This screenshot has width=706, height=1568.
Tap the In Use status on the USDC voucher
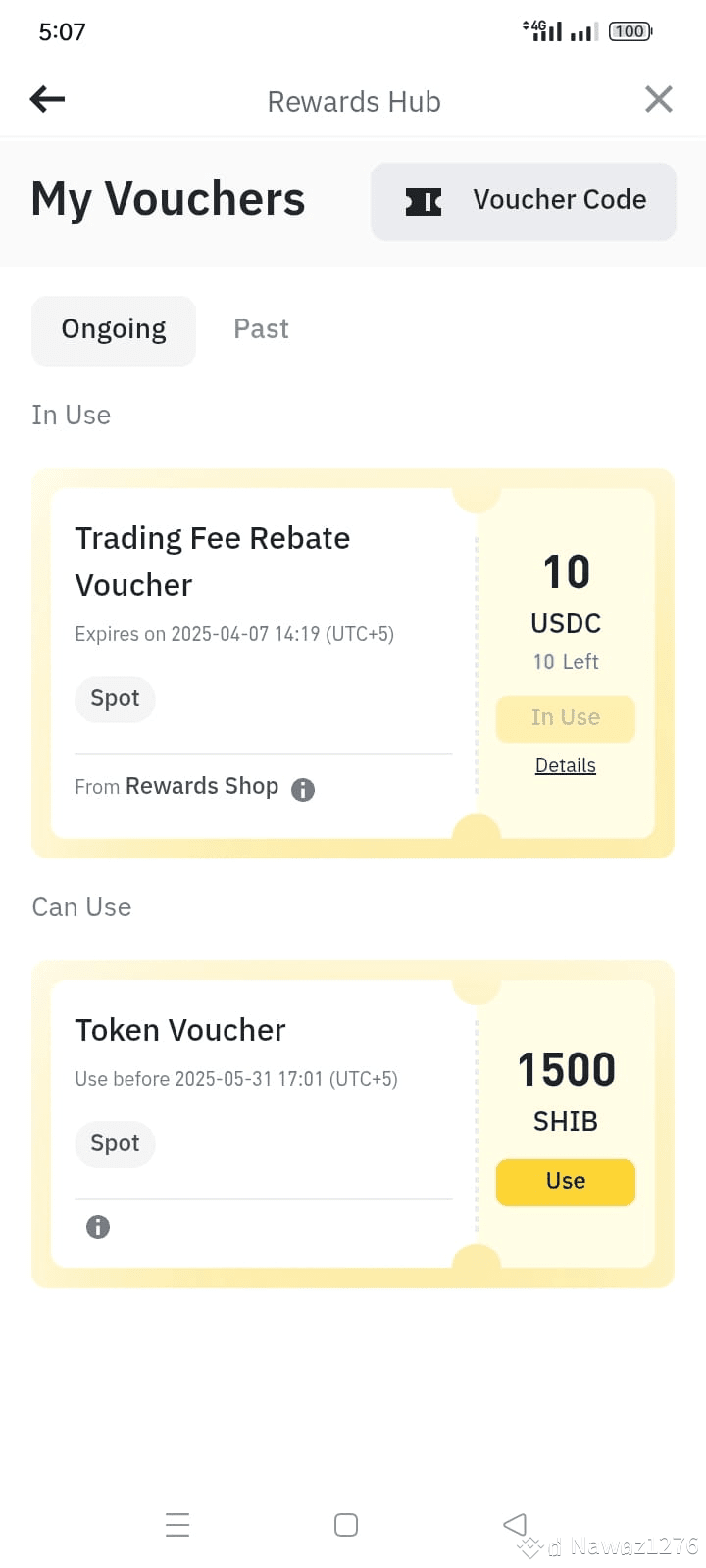pos(565,718)
